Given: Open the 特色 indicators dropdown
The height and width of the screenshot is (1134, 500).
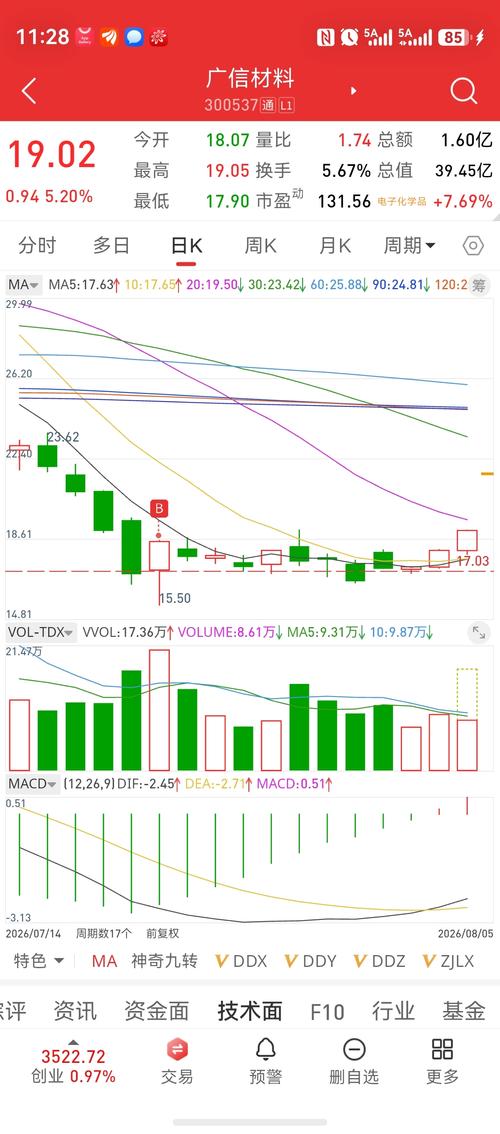Looking at the screenshot, I should pos(38,961).
